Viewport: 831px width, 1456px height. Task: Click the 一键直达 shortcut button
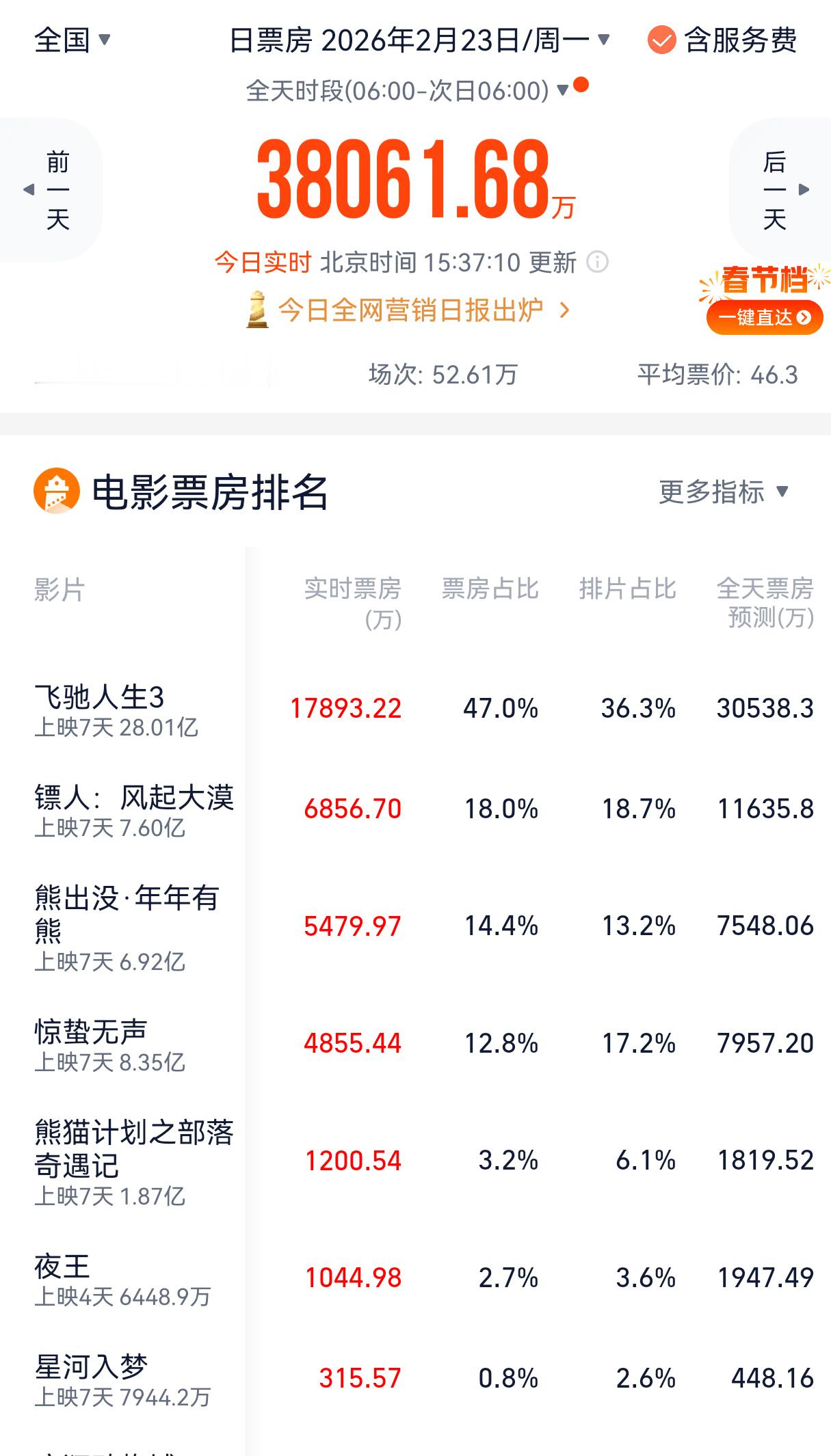(764, 319)
